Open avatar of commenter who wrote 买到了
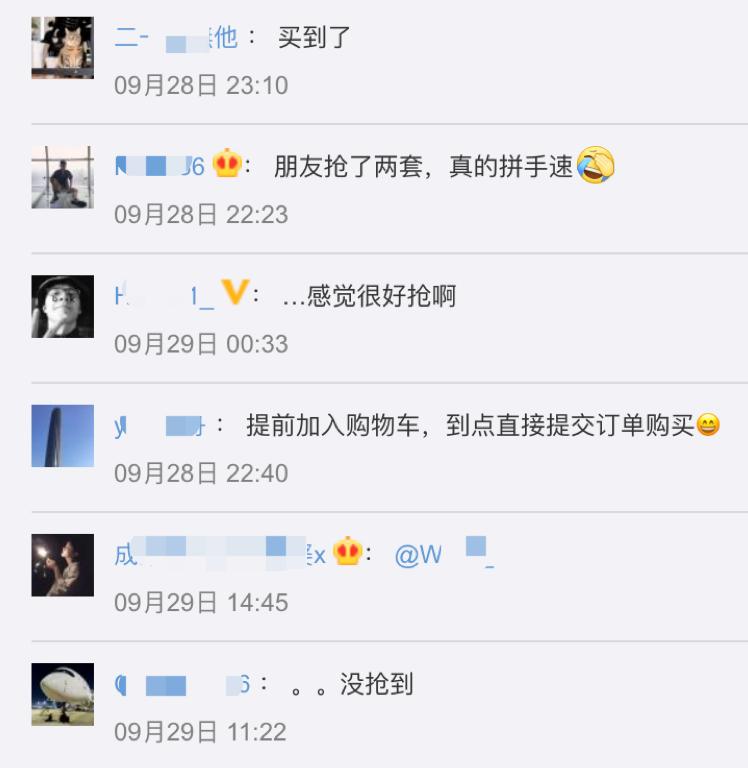This screenshot has height=768, width=748. pyautogui.click(x=62, y=48)
